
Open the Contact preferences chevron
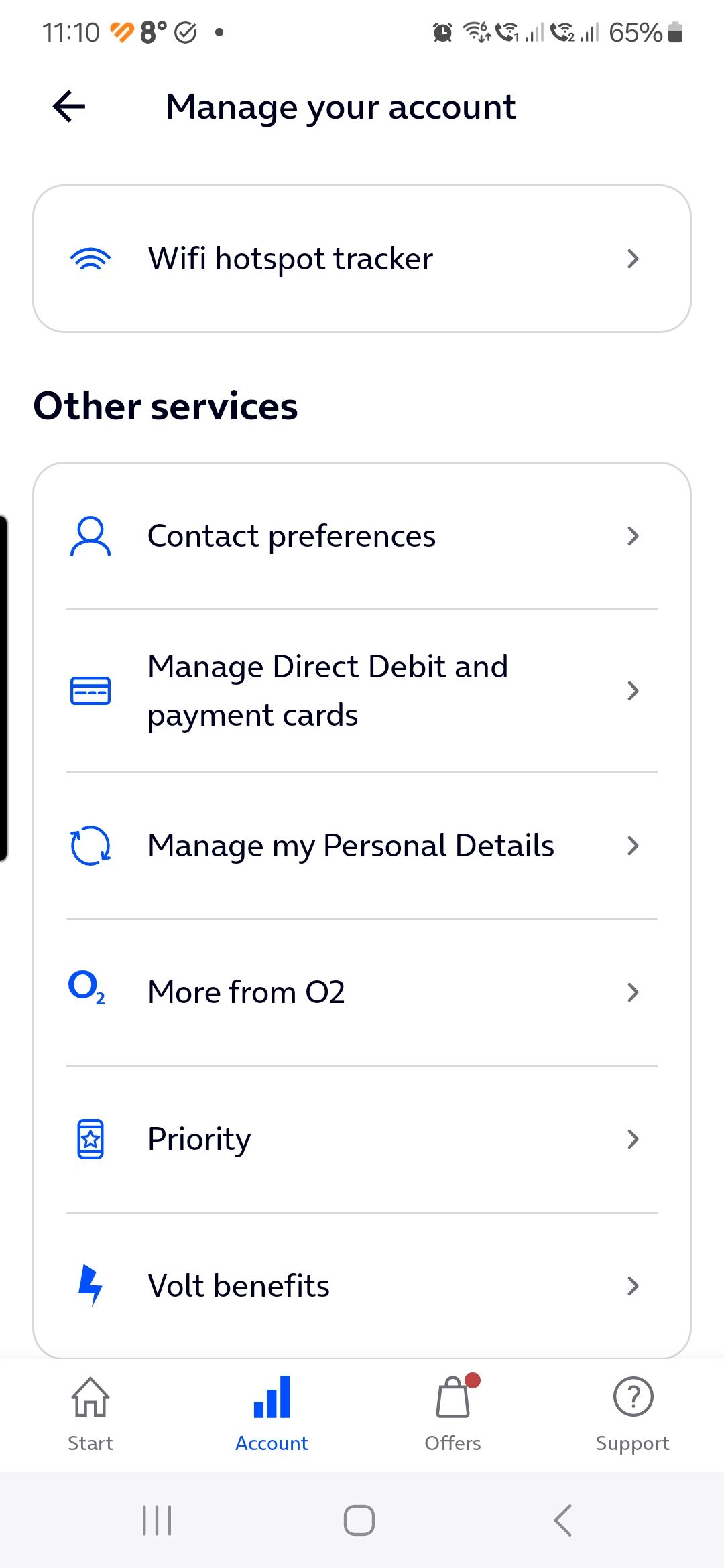633,535
